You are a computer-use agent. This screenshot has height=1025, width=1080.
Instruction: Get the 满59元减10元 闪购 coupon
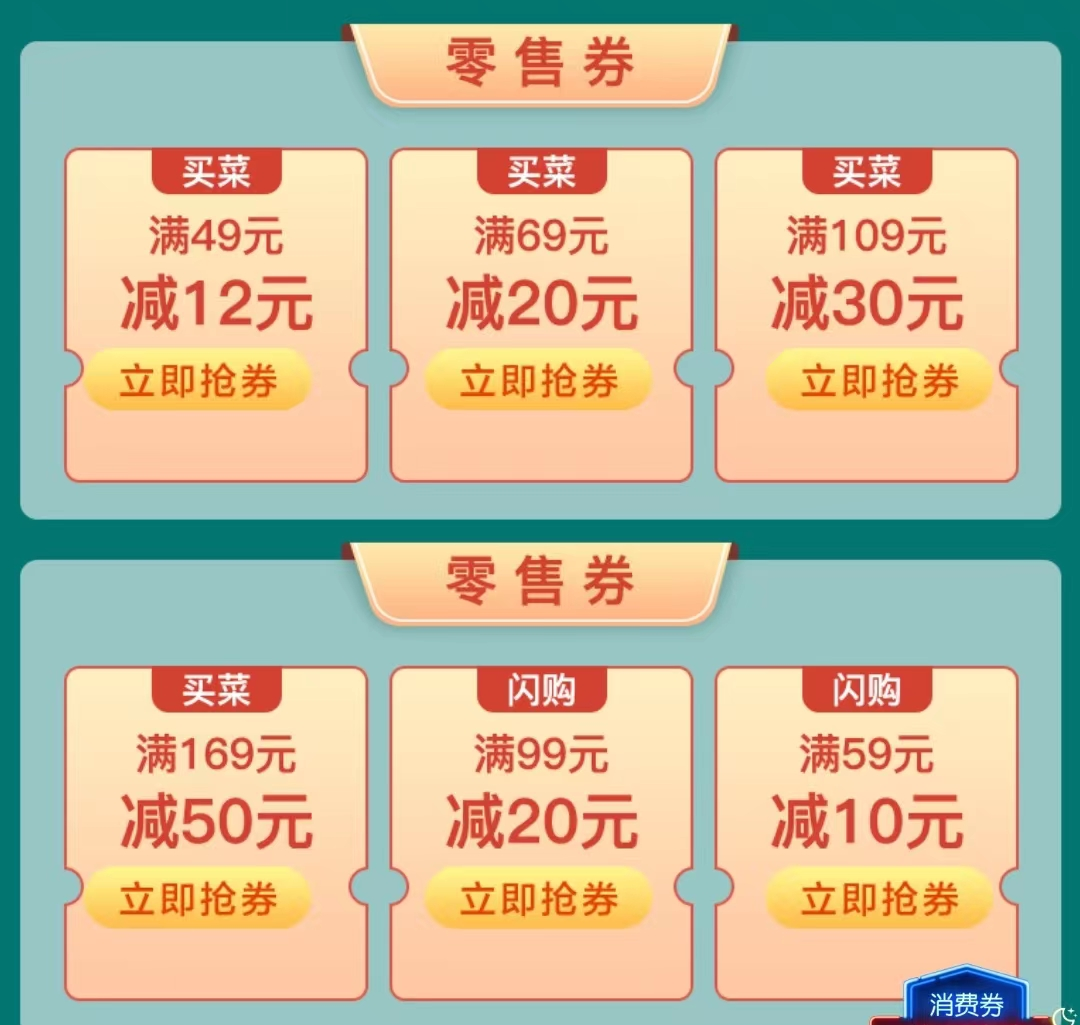coord(879,899)
